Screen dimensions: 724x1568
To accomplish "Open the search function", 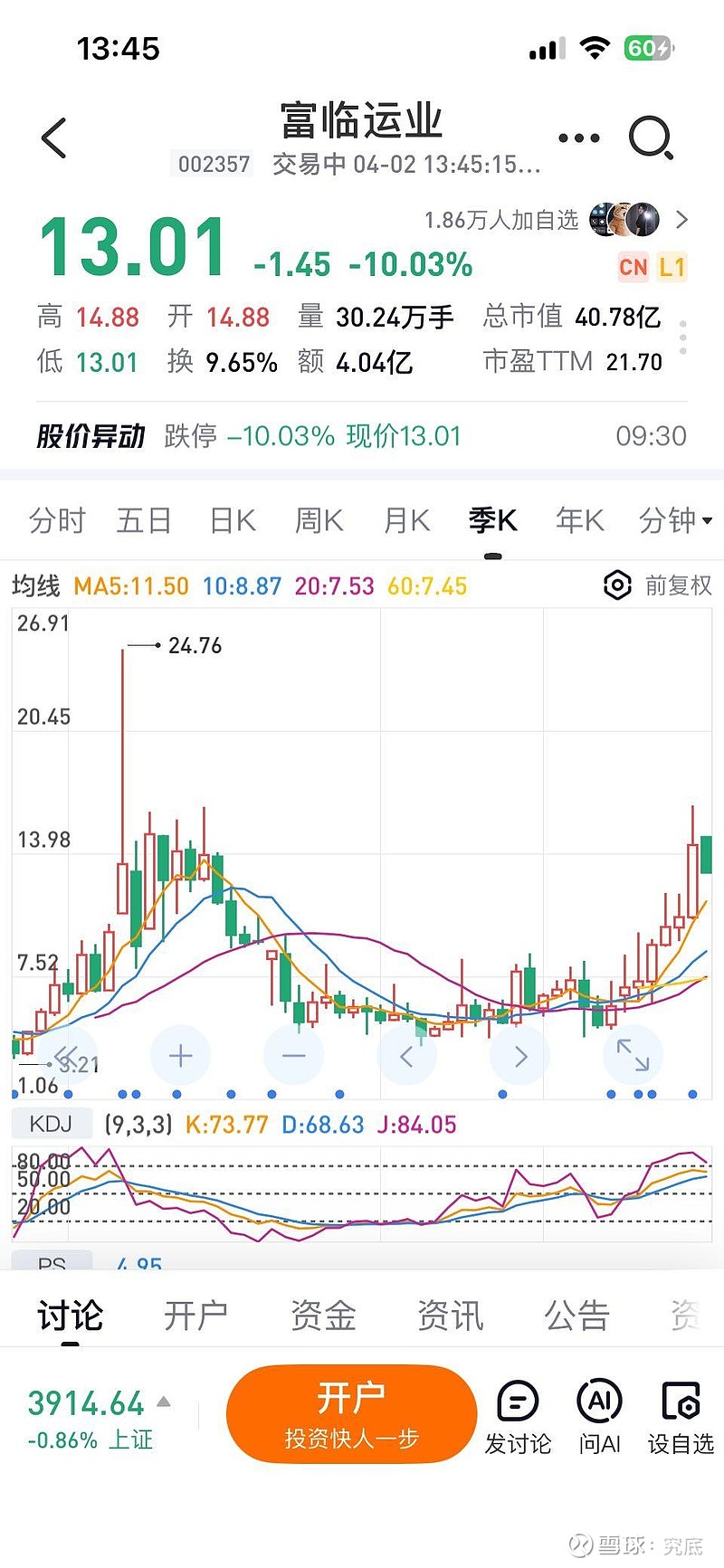I will coord(648,136).
